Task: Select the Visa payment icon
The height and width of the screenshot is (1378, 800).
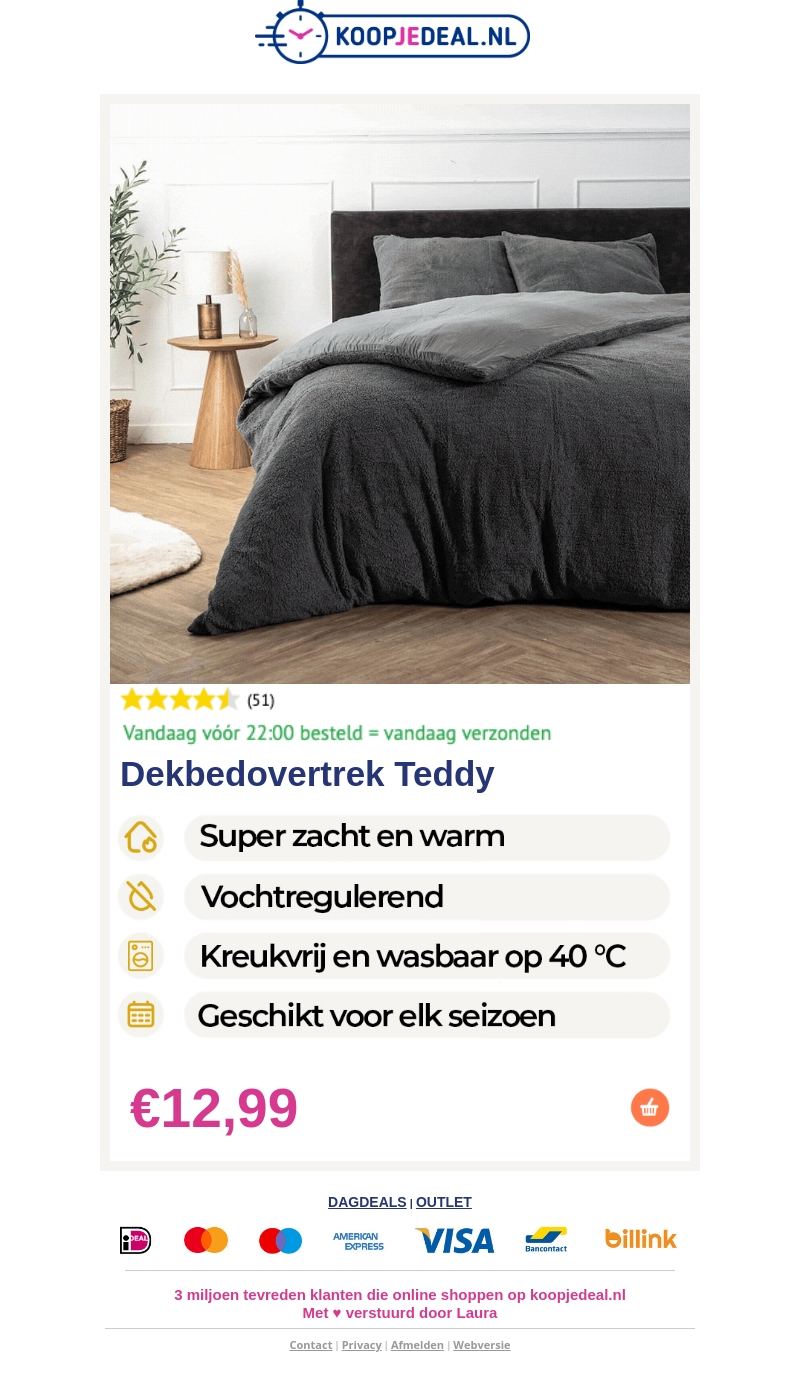Action: point(454,1240)
